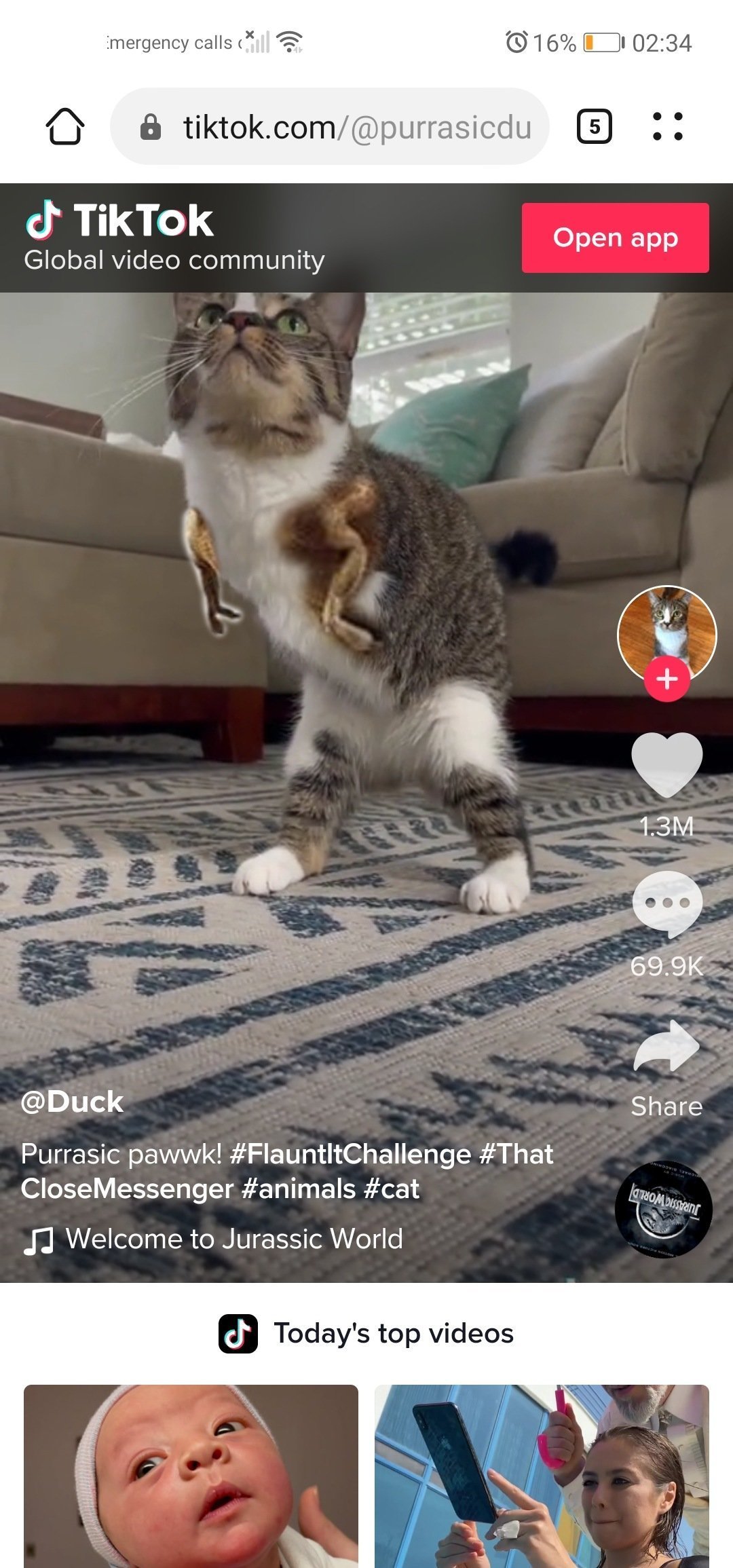Tap the tiktok.com address bar

(330, 126)
